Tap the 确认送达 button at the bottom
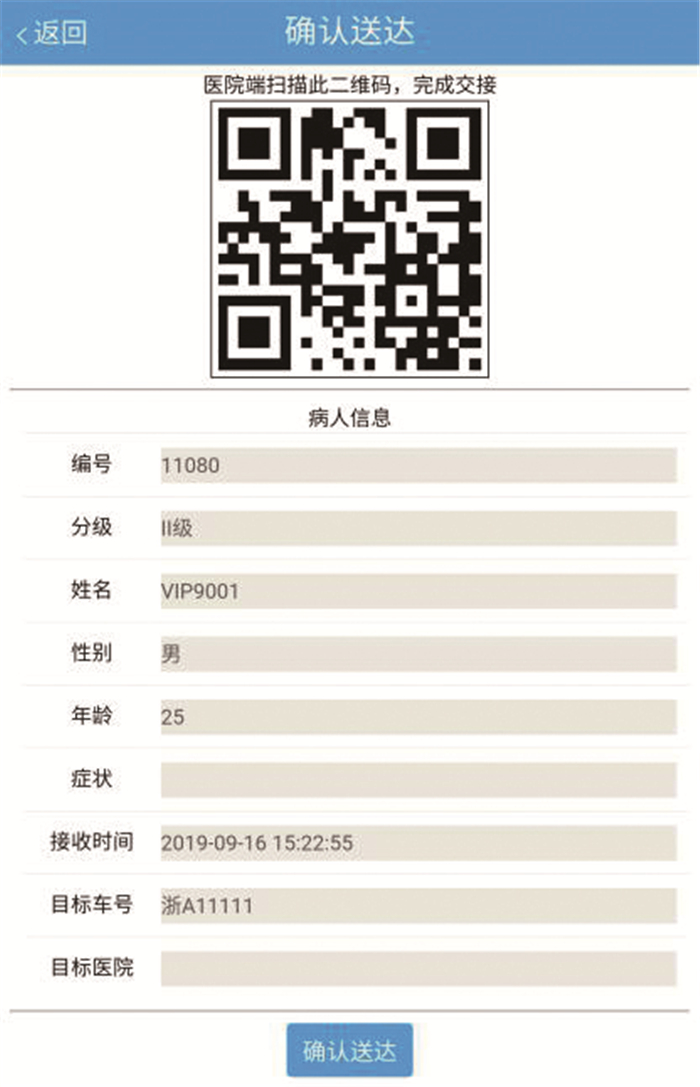The width and height of the screenshot is (700, 1087). [349, 1050]
